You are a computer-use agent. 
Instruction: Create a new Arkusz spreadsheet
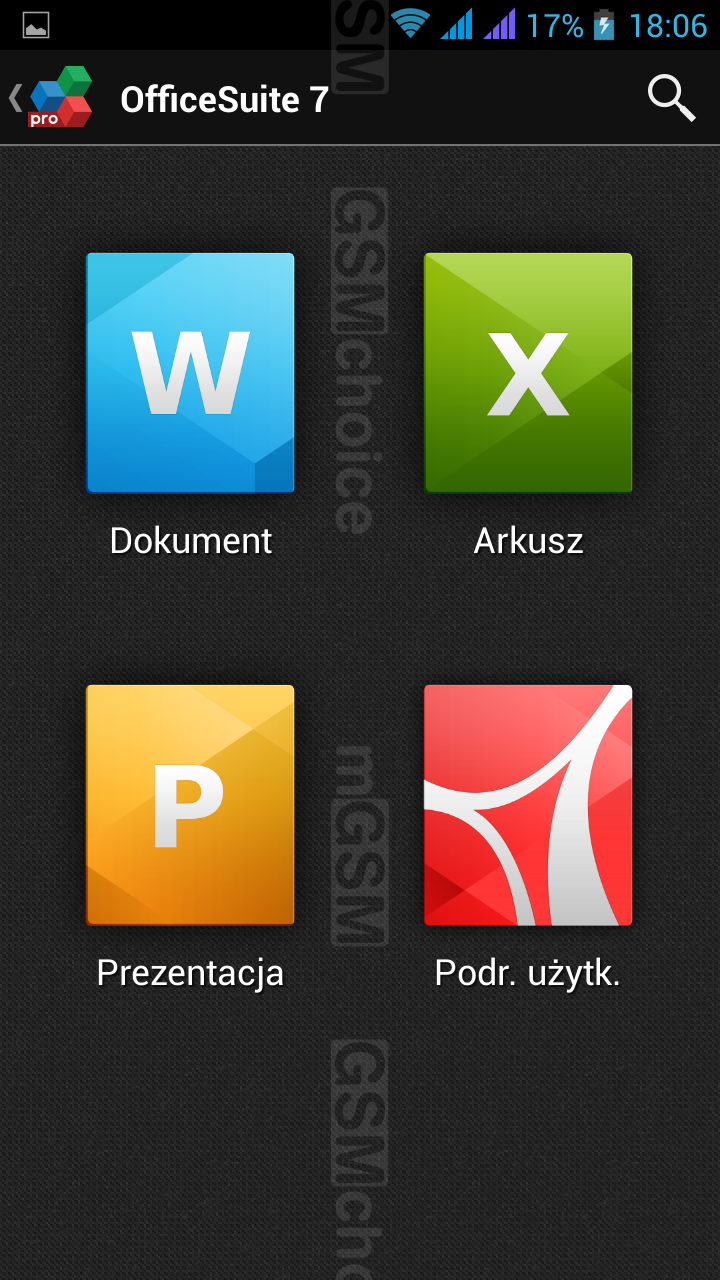coord(528,374)
